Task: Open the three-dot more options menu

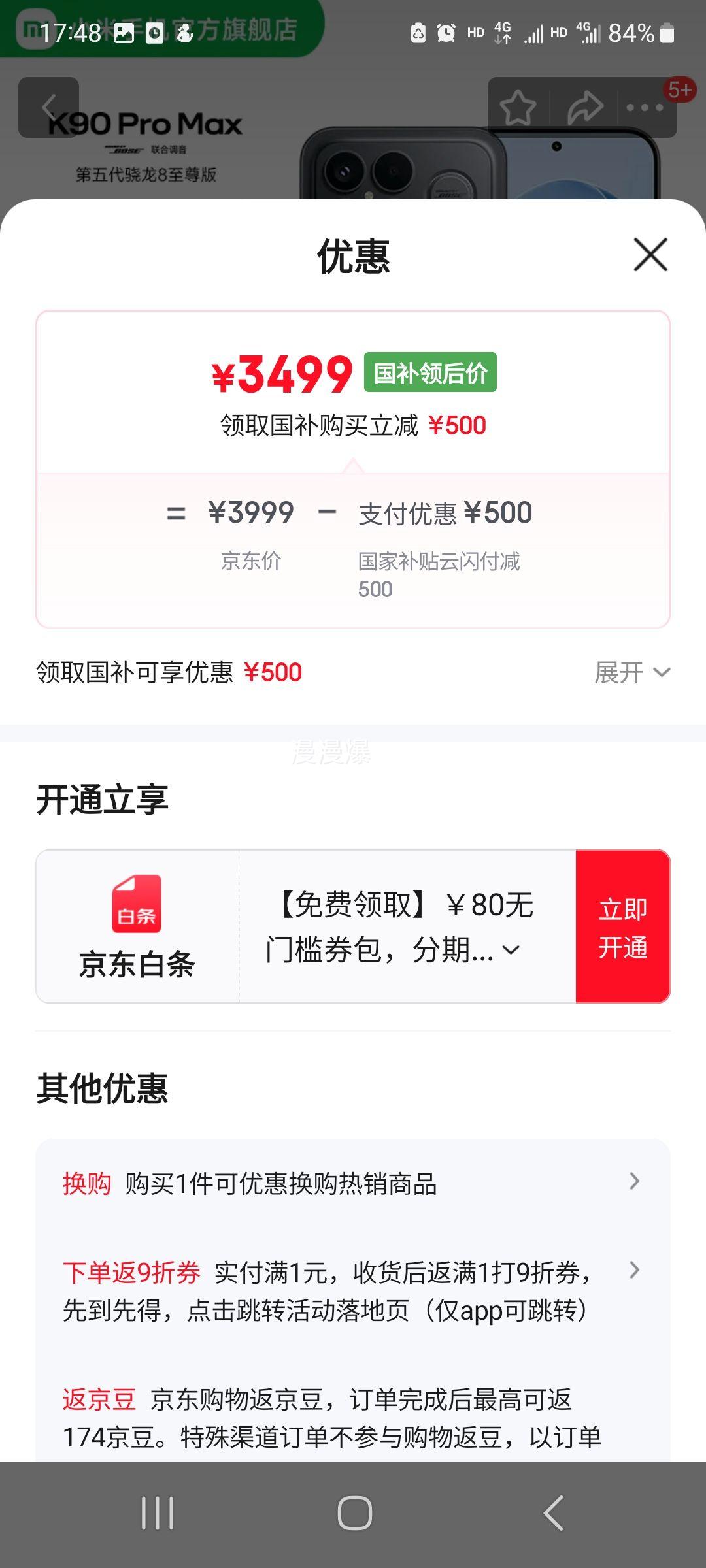Action: [x=645, y=107]
